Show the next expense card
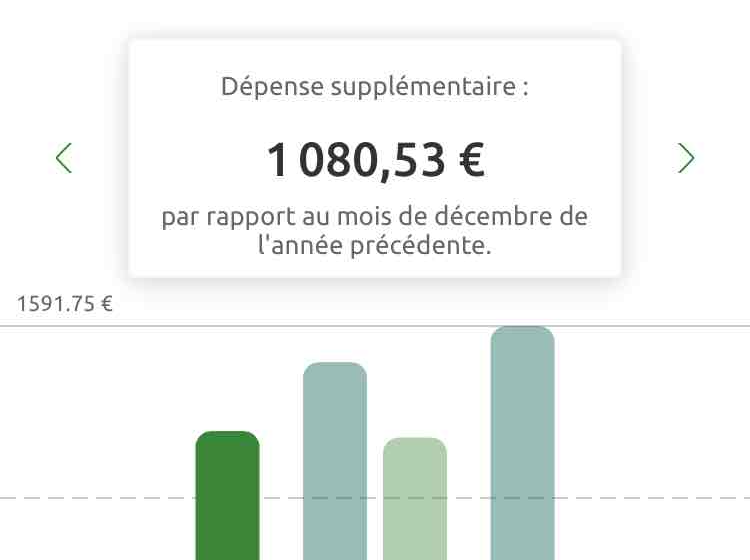This screenshot has width=750, height=560. pyautogui.click(x=685, y=158)
